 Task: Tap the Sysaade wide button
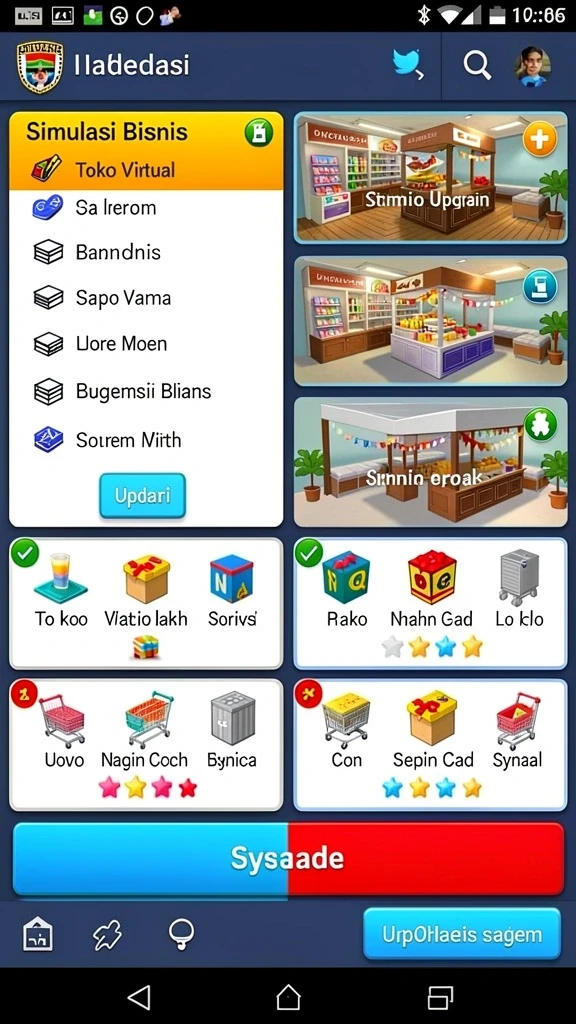coord(288,858)
